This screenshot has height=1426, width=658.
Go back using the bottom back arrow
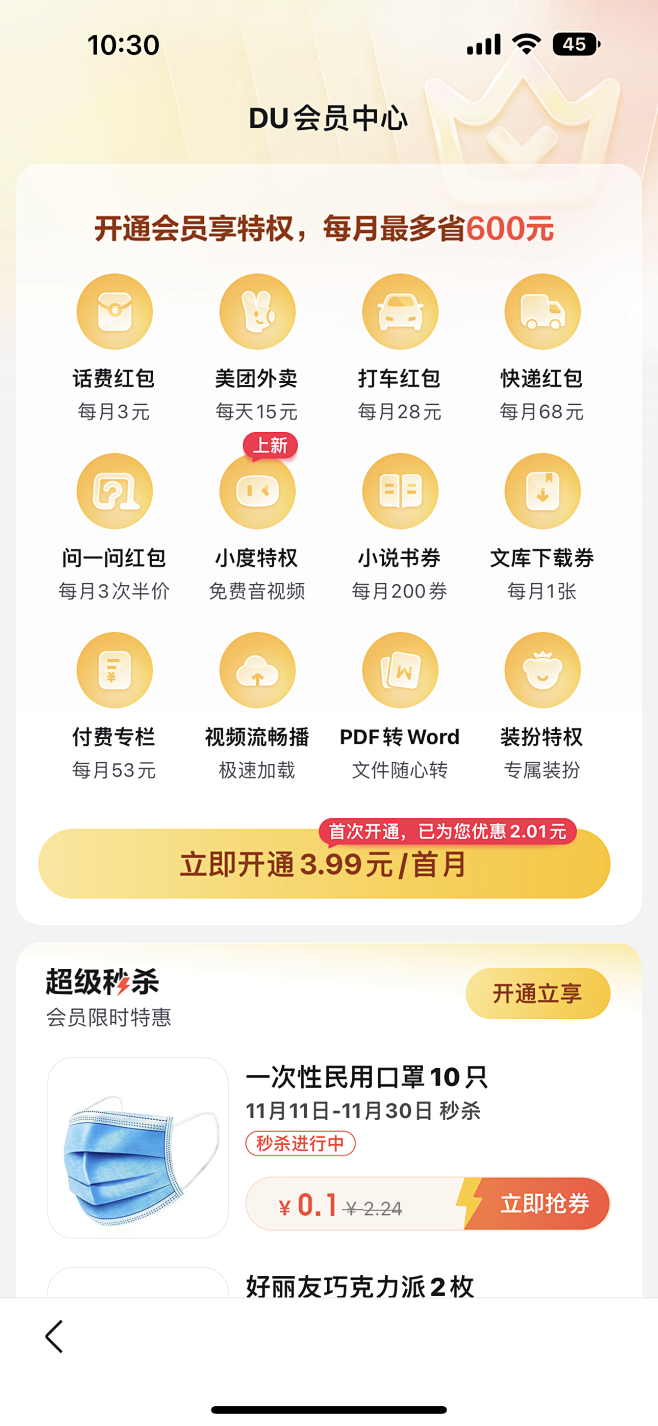[x=54, y=1336]
